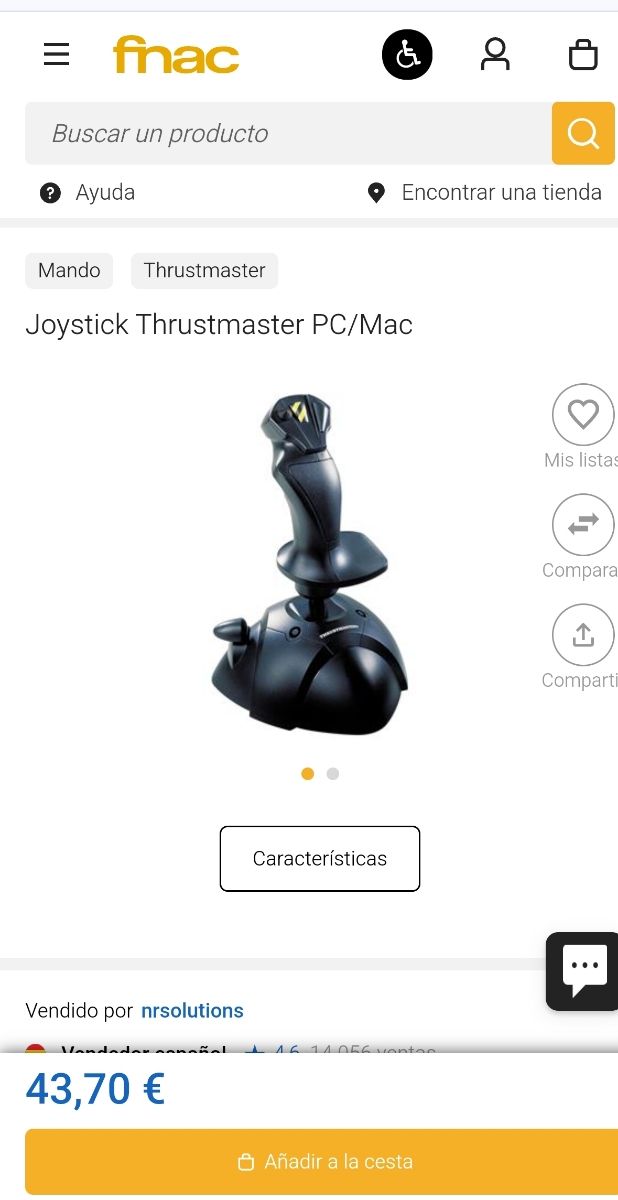Share this product
This screenshot has height=1200, width=618.
coord(583,635)
